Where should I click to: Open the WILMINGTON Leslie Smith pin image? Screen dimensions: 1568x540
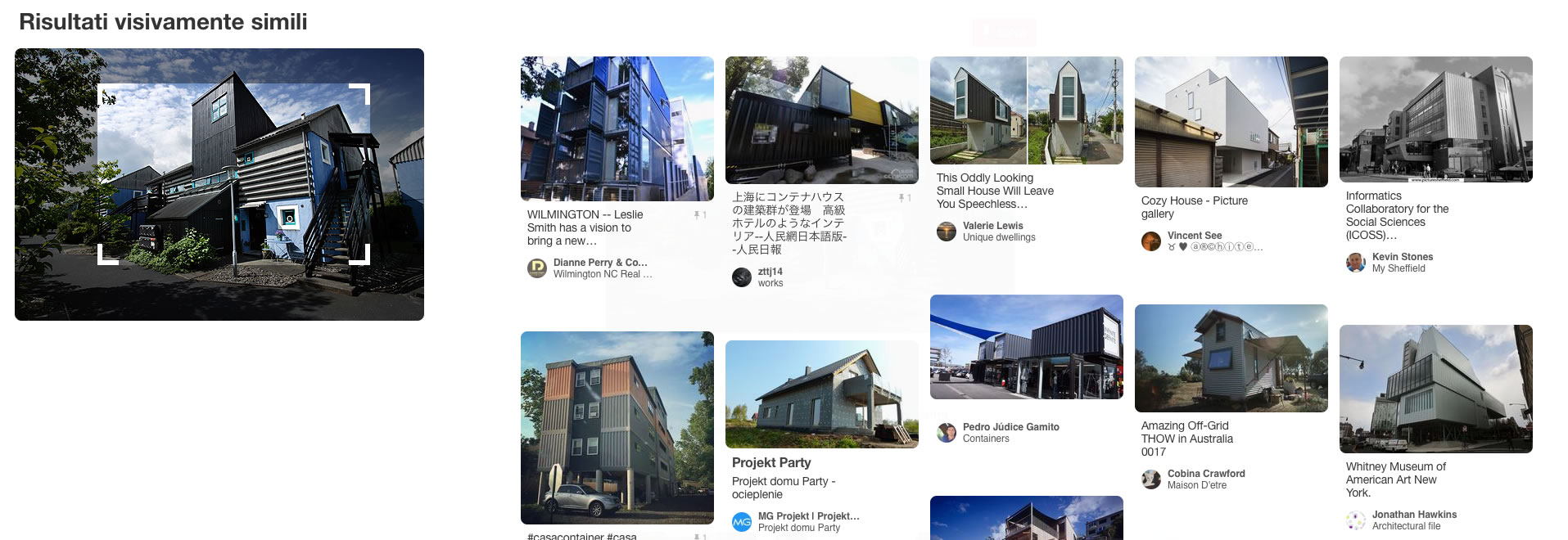[x=617, y=128]
